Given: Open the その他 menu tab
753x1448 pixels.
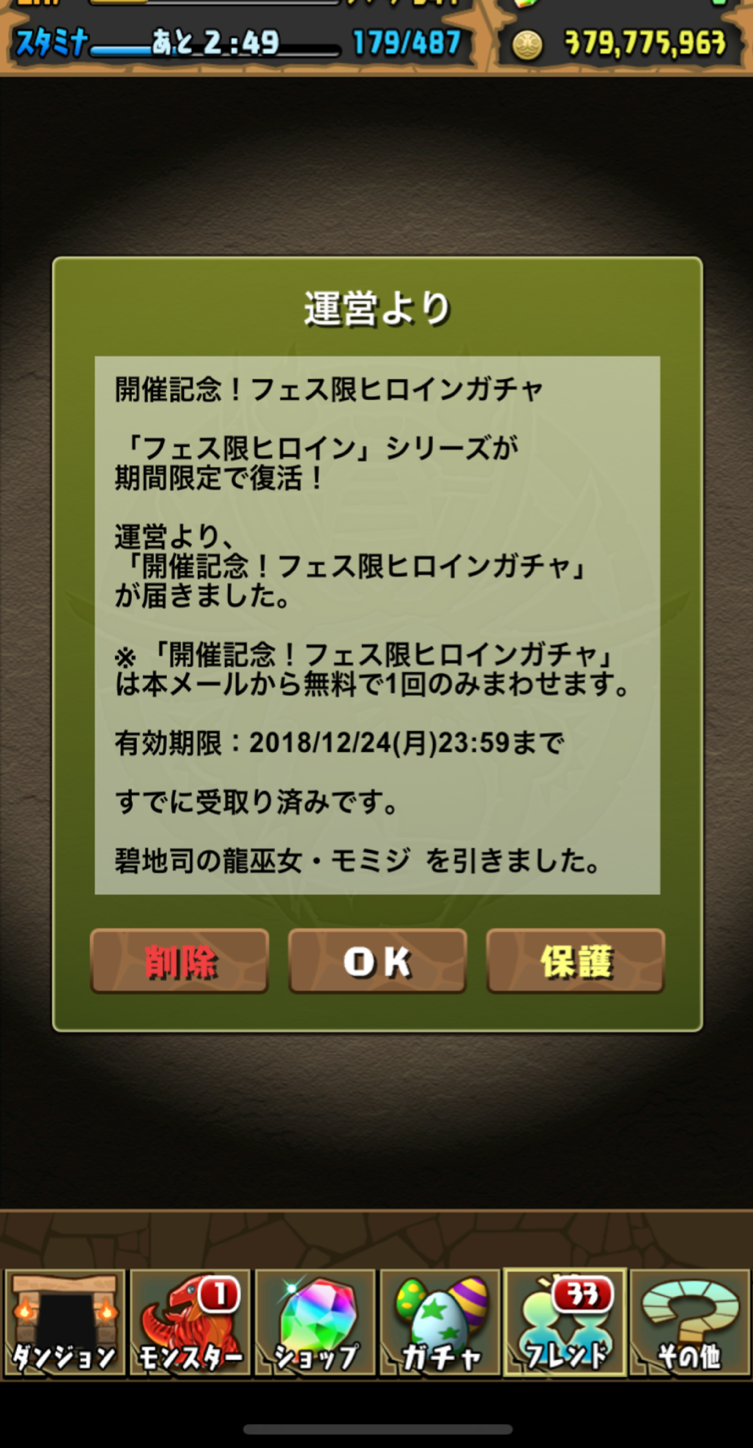Looking at the screenshot, I should coord(690,1323).
